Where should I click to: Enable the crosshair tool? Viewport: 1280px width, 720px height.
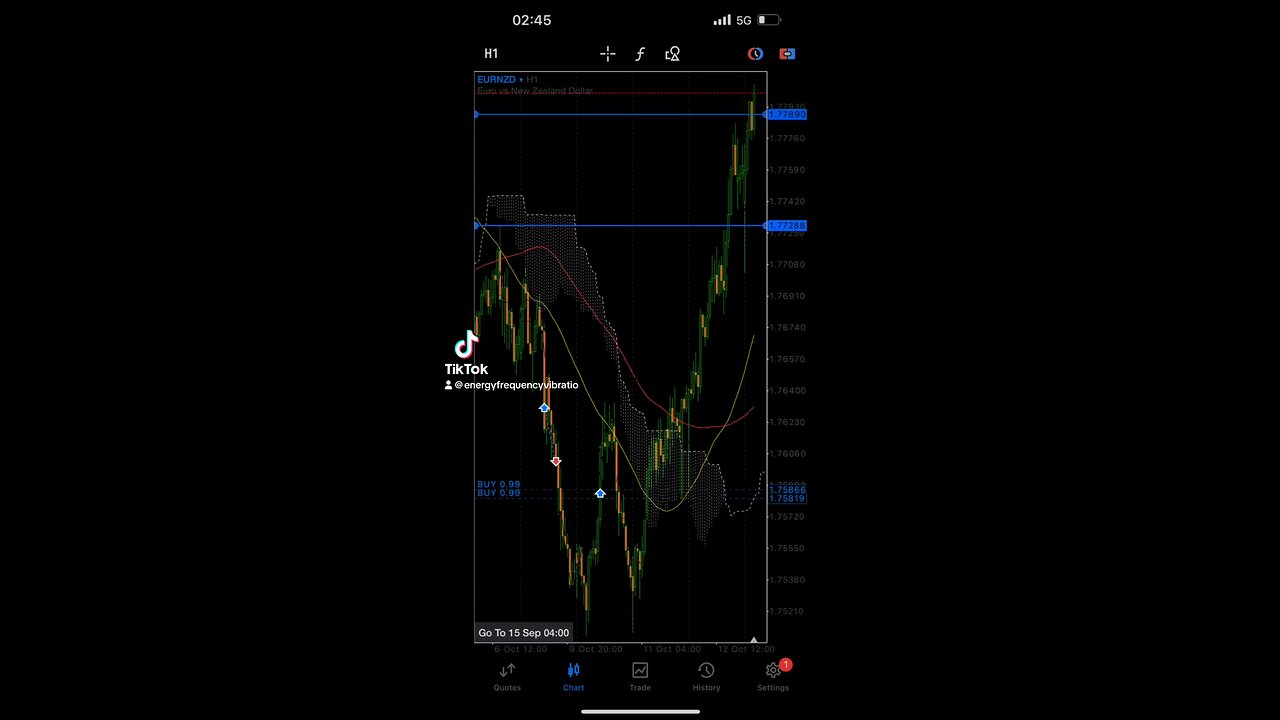pyautogui.click(x=607, y=54)
